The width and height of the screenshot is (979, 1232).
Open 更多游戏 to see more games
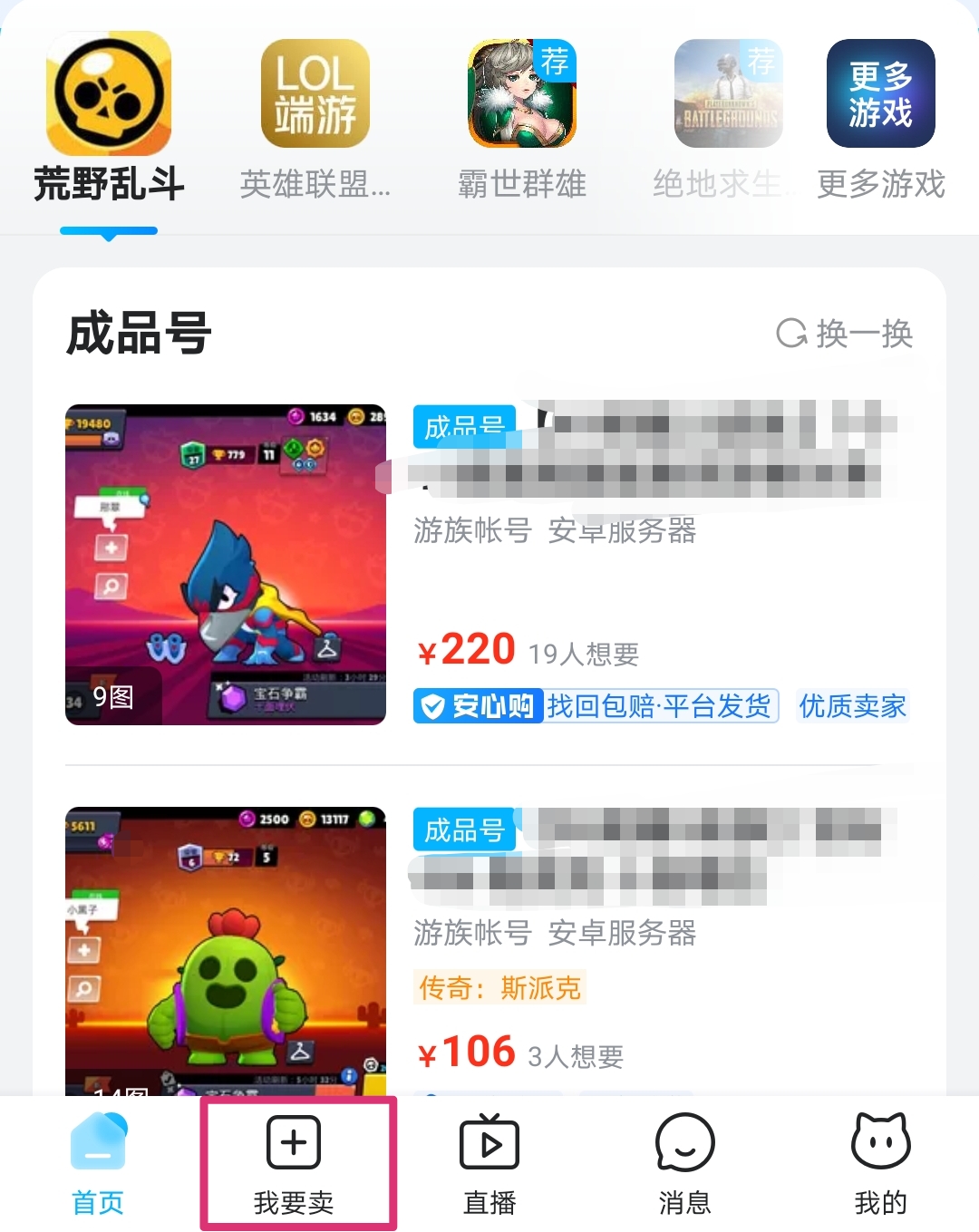880,118
